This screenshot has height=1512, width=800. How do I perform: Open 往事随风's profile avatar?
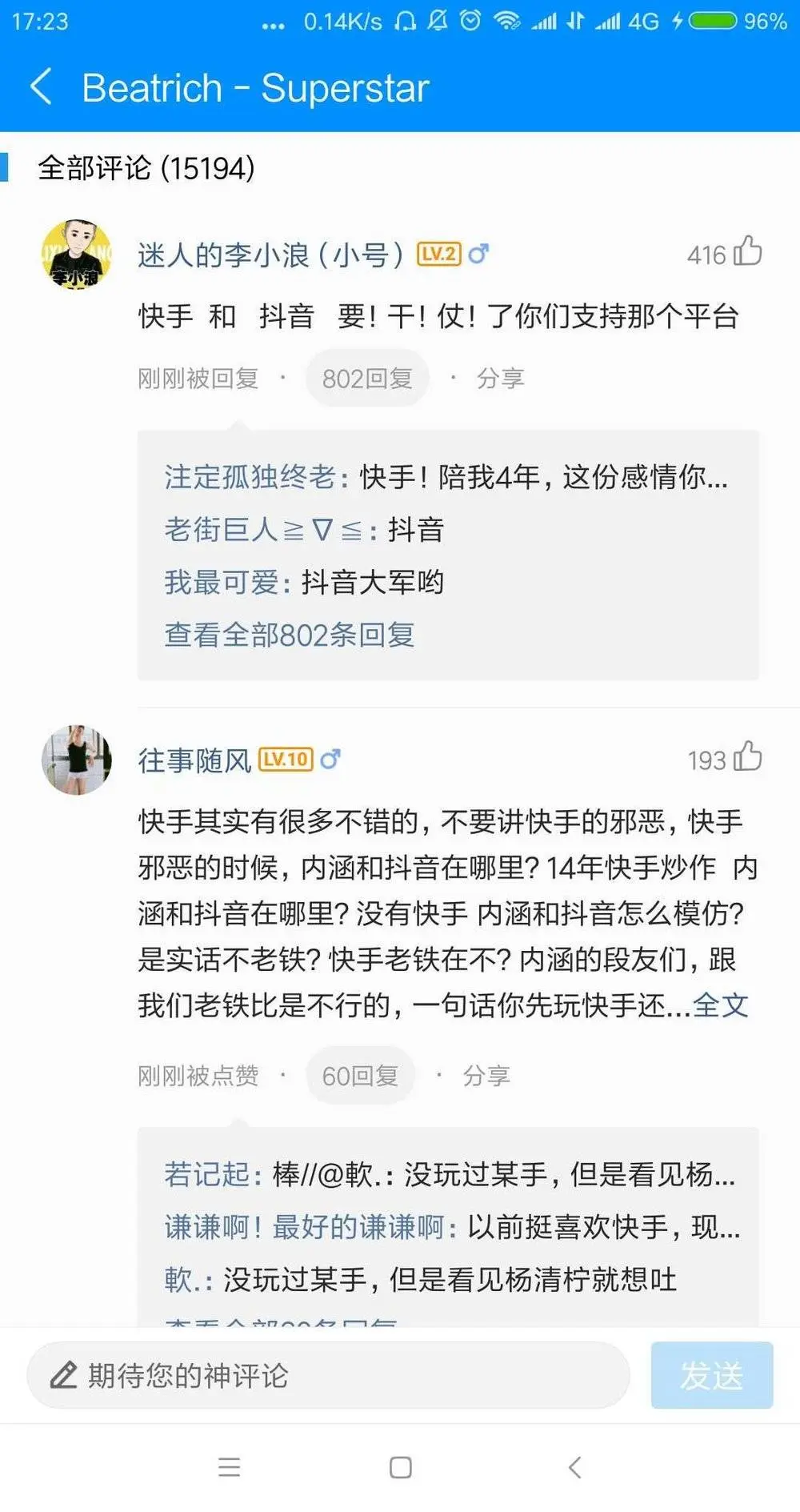(x=76, y=760)
